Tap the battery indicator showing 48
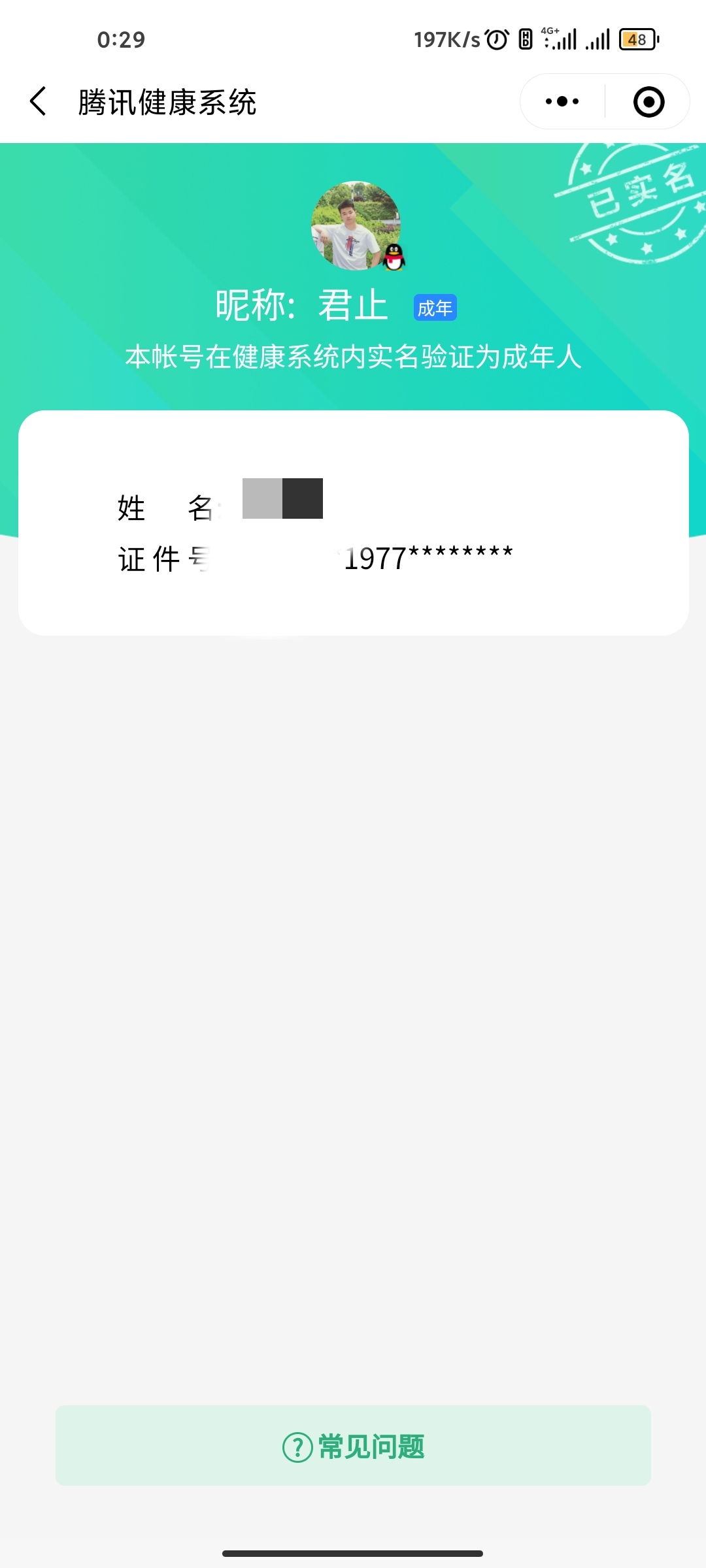Image resolution: width=706 pixels, height=1568 pixels. pos(635,39)
